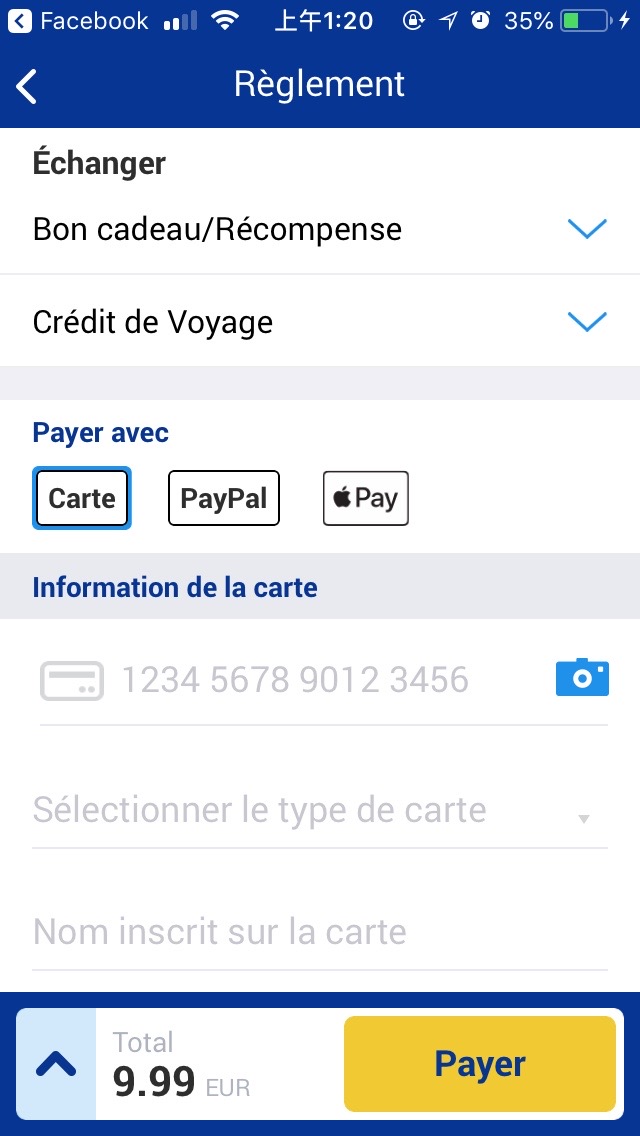This screenshot has width=640, height=1136.
Task: Tap the yellow Payer button
Action: [479, 1064]
